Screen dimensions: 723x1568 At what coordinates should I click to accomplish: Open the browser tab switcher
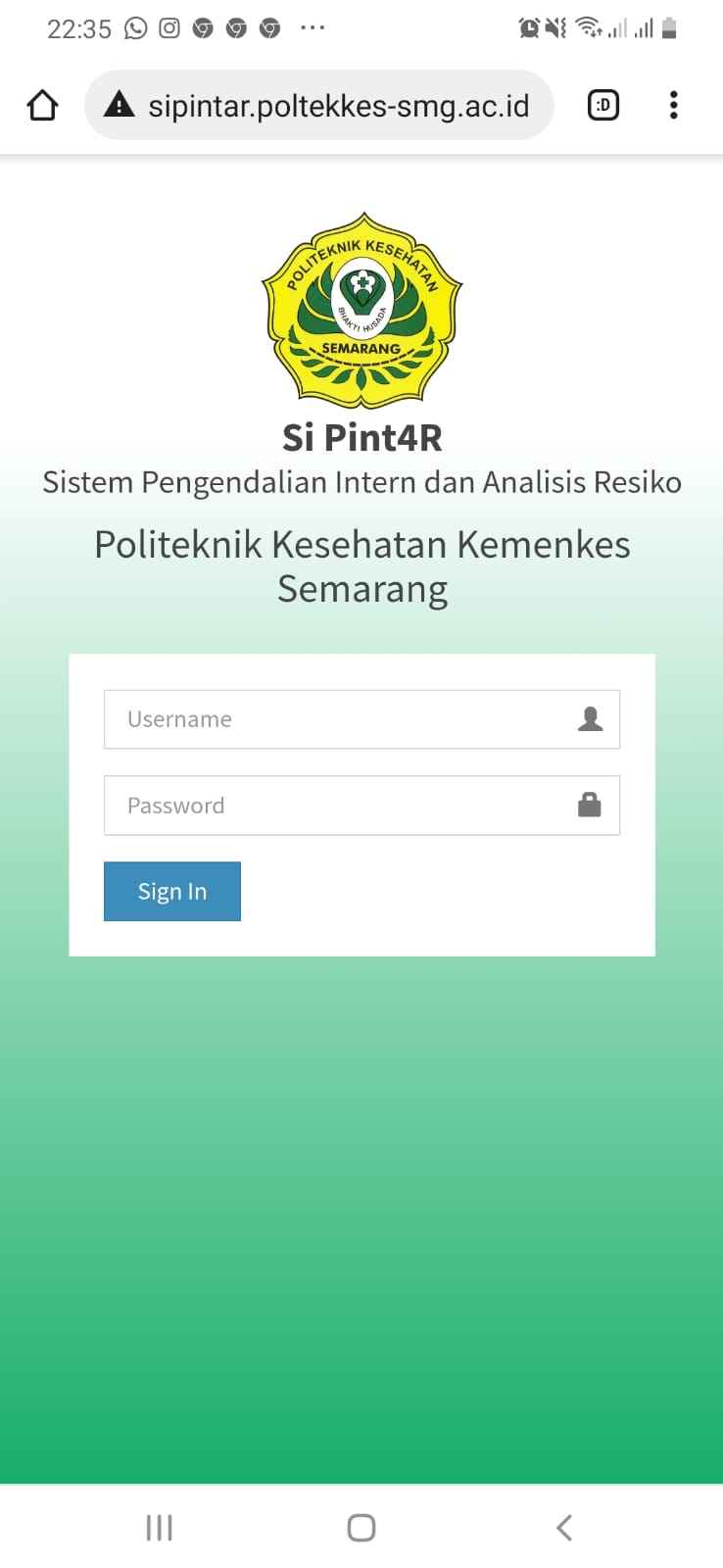coord(603,105)
